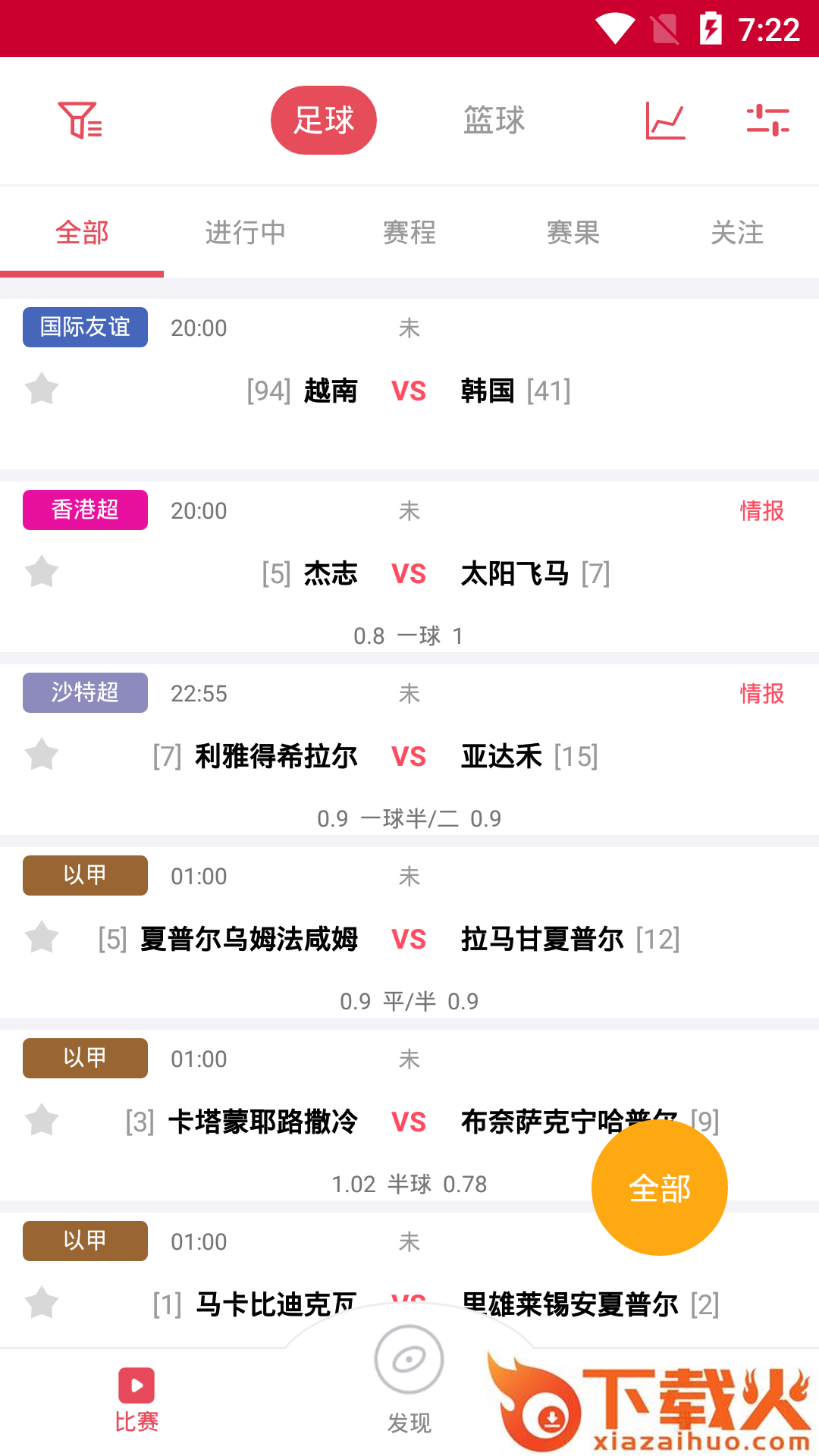Switch to 篮球 basketball section
This screenshot has width=819, height=1456.
(x=494, y=121)
